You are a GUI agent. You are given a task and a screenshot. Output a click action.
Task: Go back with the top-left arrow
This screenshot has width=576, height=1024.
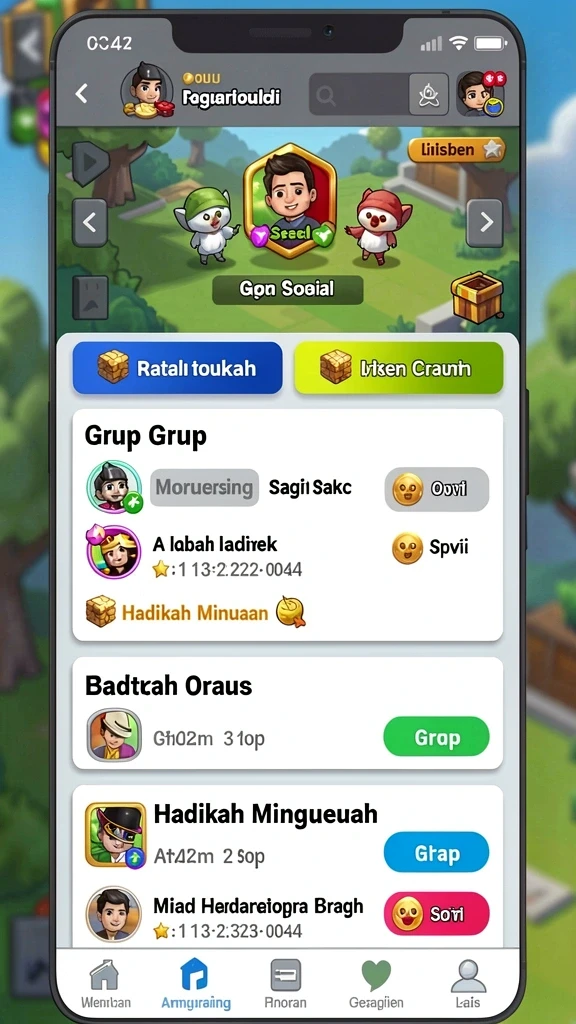(x=81, y=94)
